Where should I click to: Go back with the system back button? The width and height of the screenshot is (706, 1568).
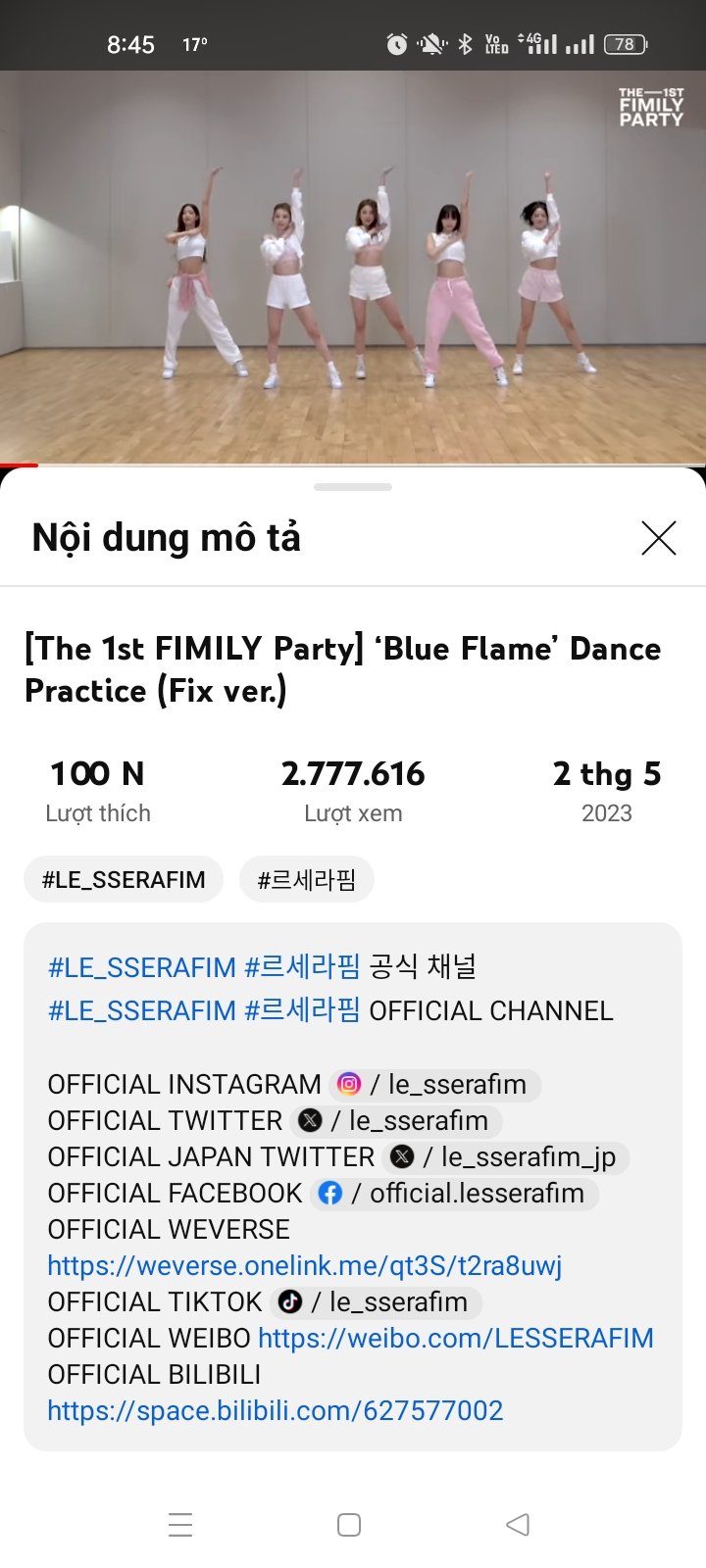[x=518, y=1525]
